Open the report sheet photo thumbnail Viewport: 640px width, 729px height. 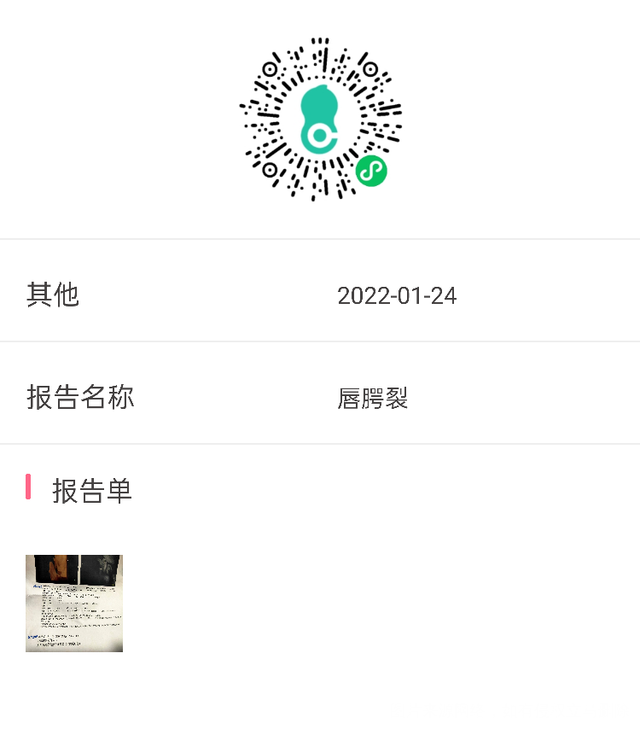coord(74,603)
